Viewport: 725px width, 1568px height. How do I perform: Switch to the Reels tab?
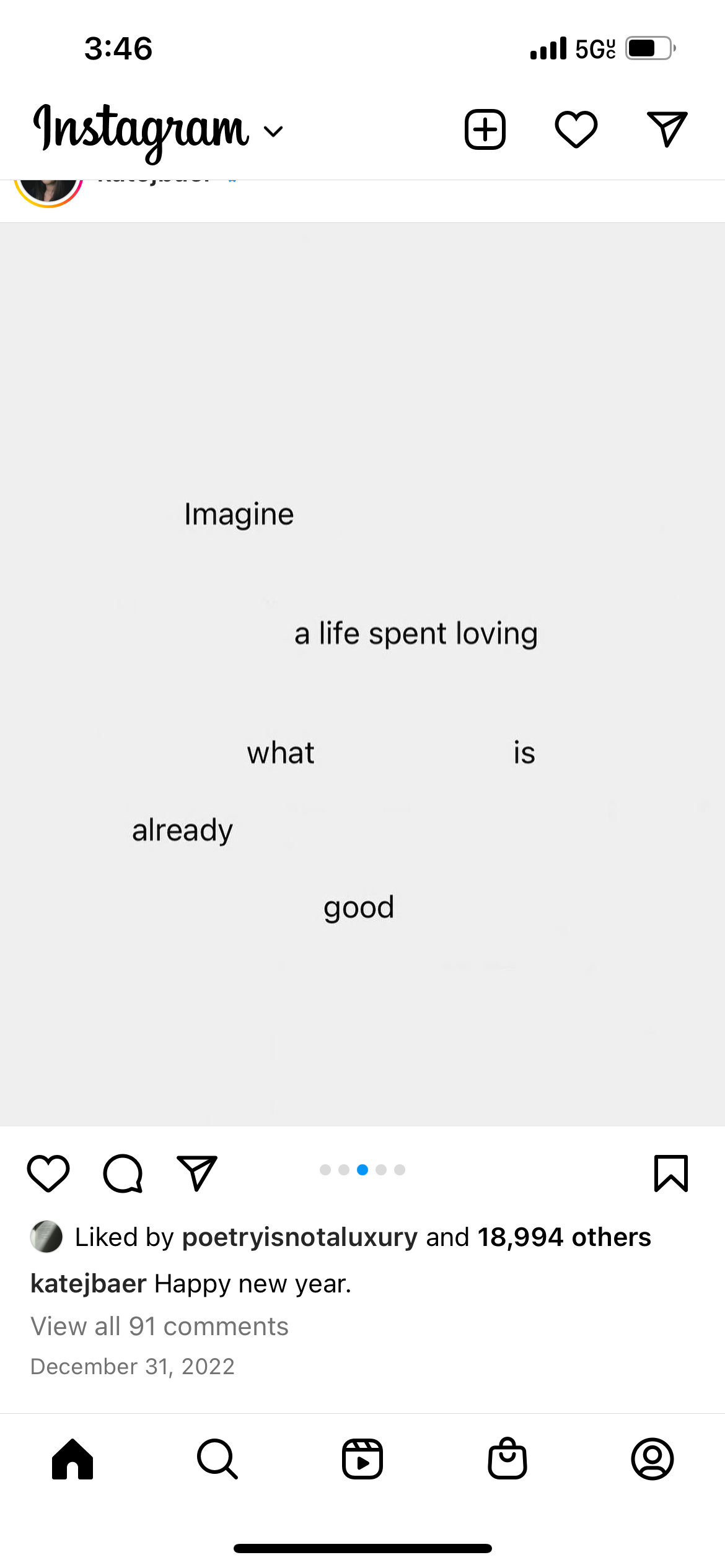pyautogui.click(x=362, y=1459)
